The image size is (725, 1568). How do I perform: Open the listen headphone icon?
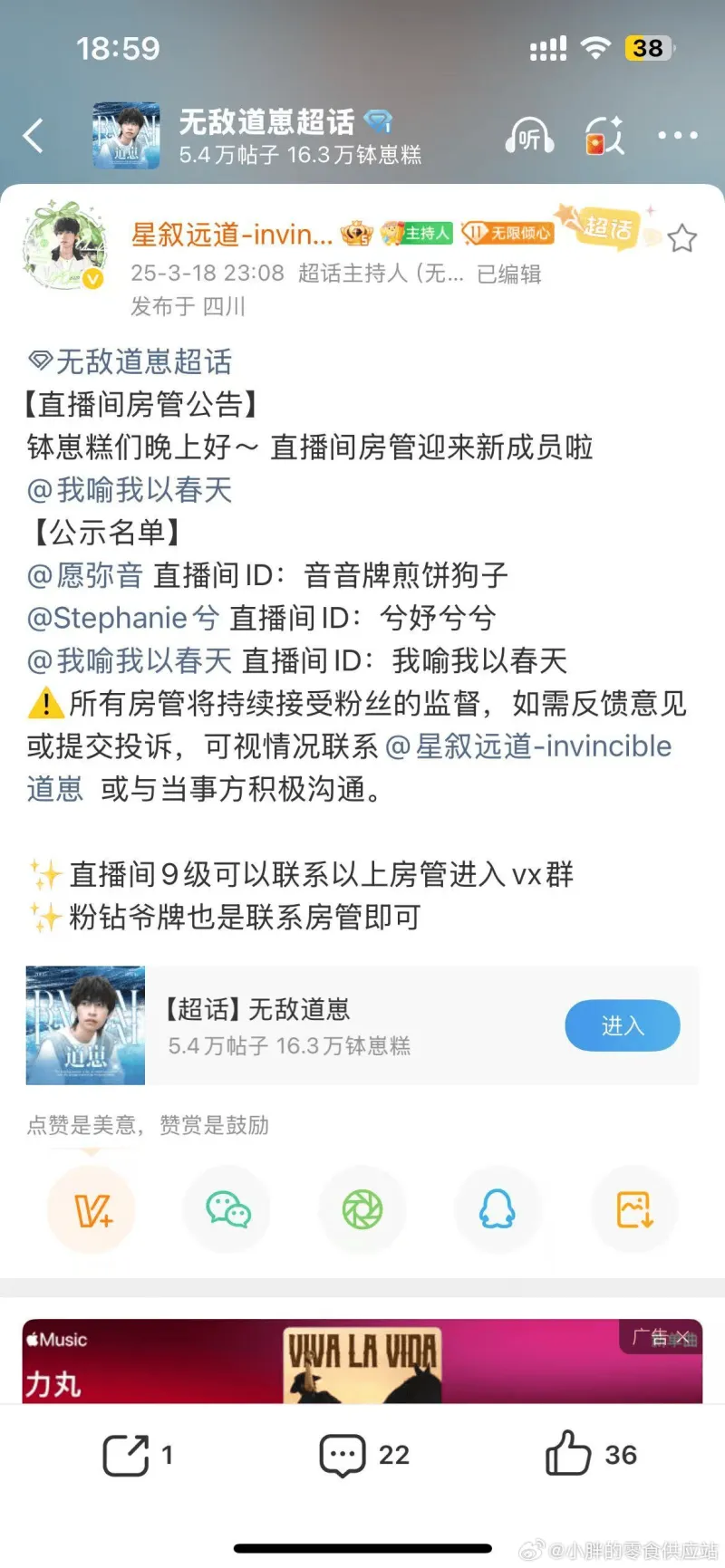pos(528,137)
